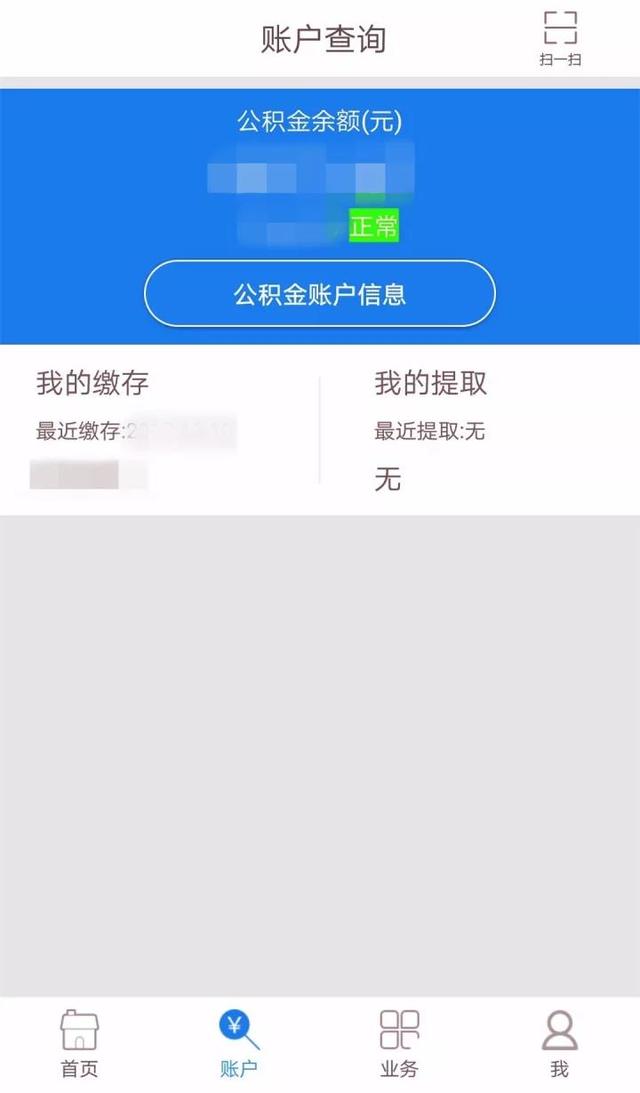Image resolution: width=640 pixels, height=1093 pixels.
Task: Open 公积金账户信息 details
Action: 320,293
